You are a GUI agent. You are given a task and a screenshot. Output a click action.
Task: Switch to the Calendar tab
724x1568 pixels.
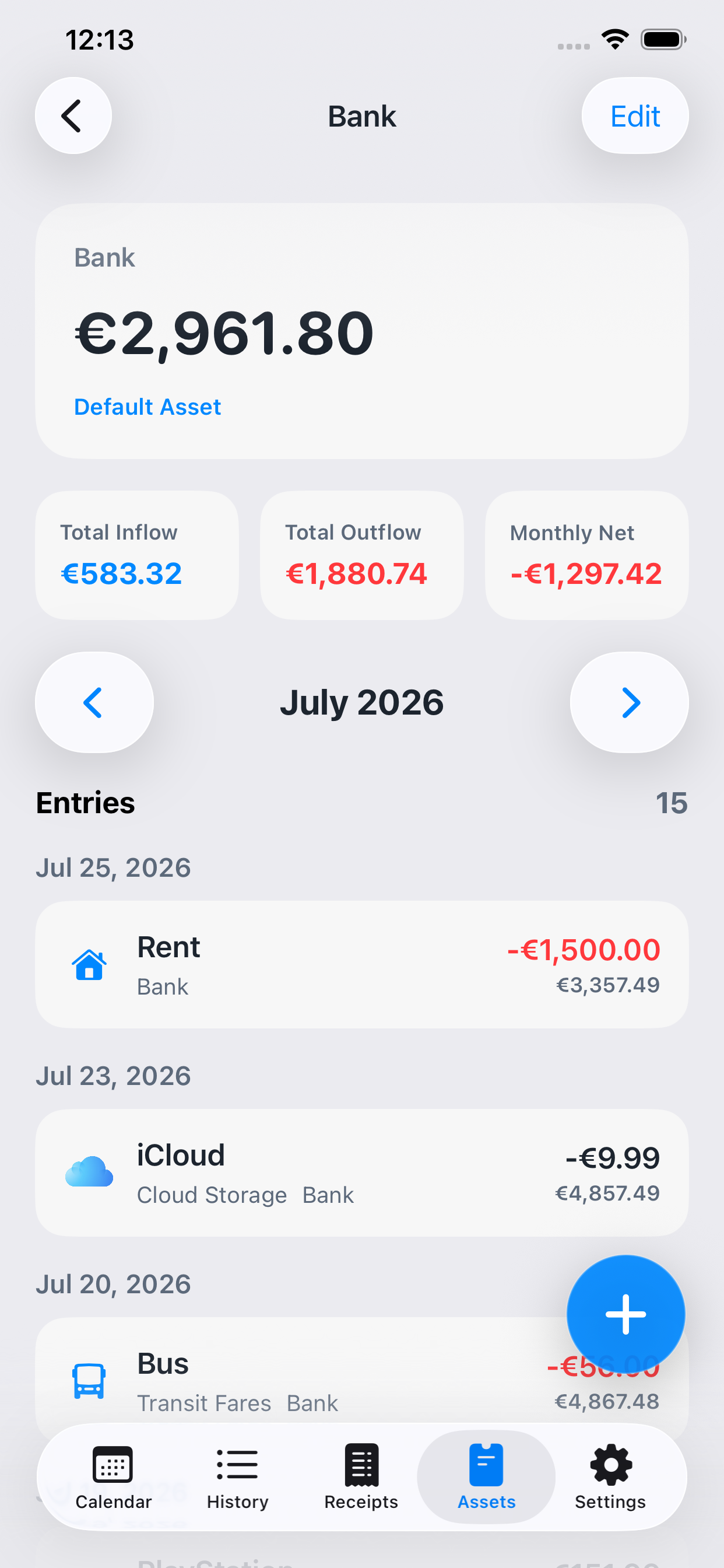pos(113,1476)
